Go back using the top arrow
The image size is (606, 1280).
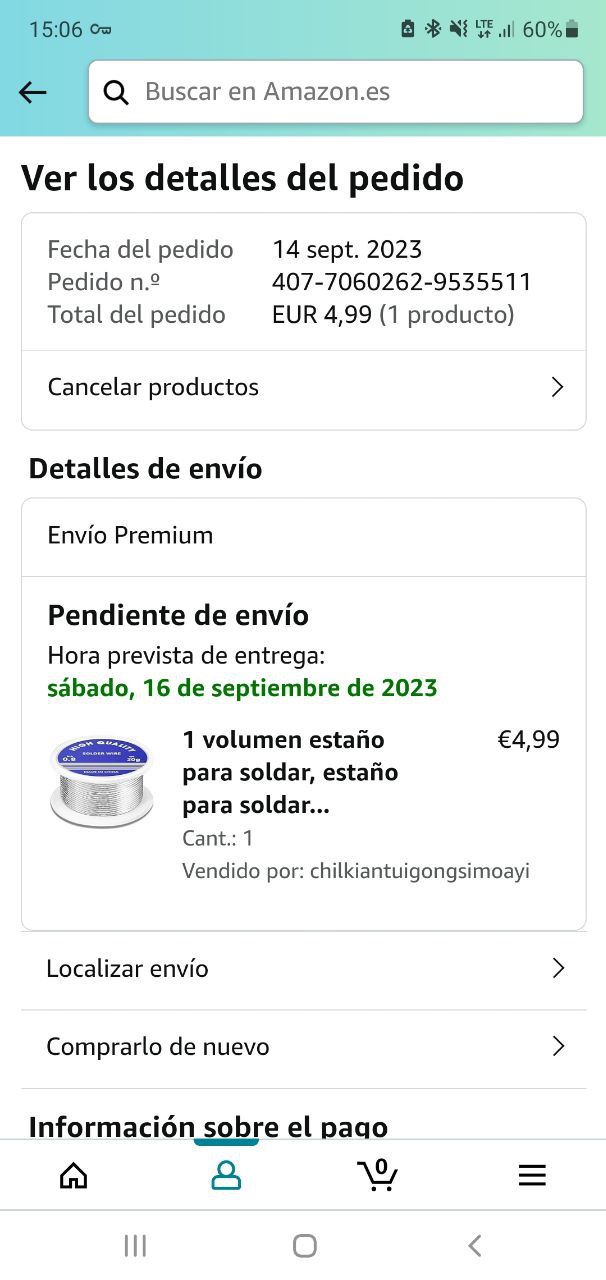click(33, 93)
